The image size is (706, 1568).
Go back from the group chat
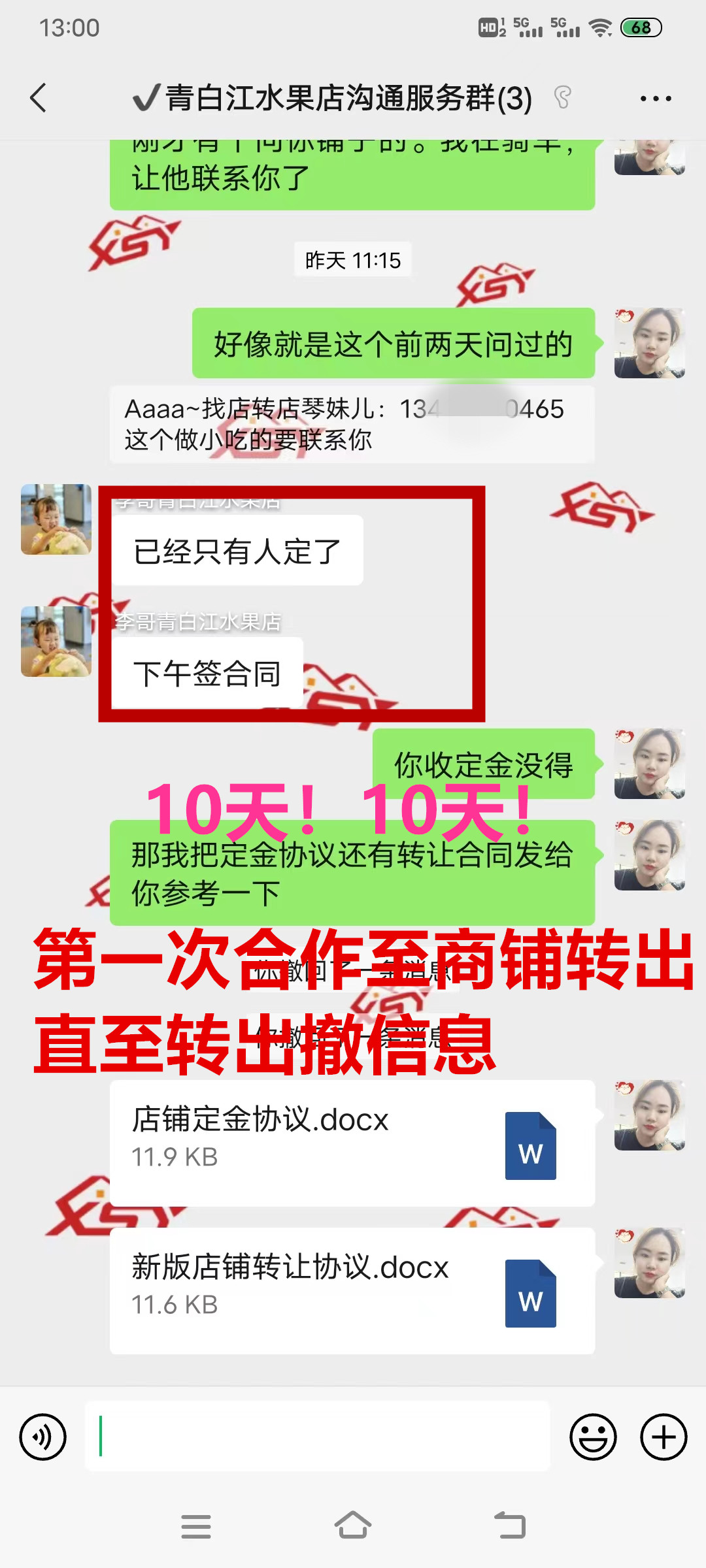tap(39, 99)
